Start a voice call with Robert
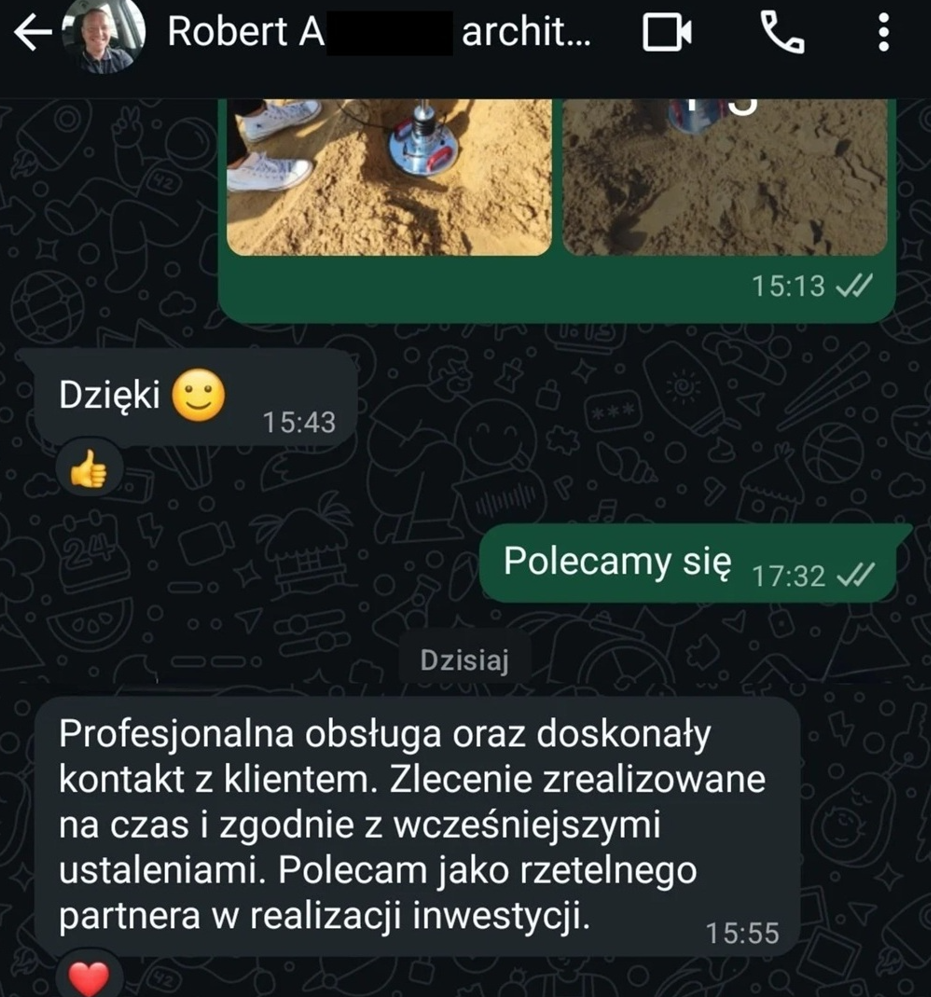The image size is (931, 997). coord(783,33)
